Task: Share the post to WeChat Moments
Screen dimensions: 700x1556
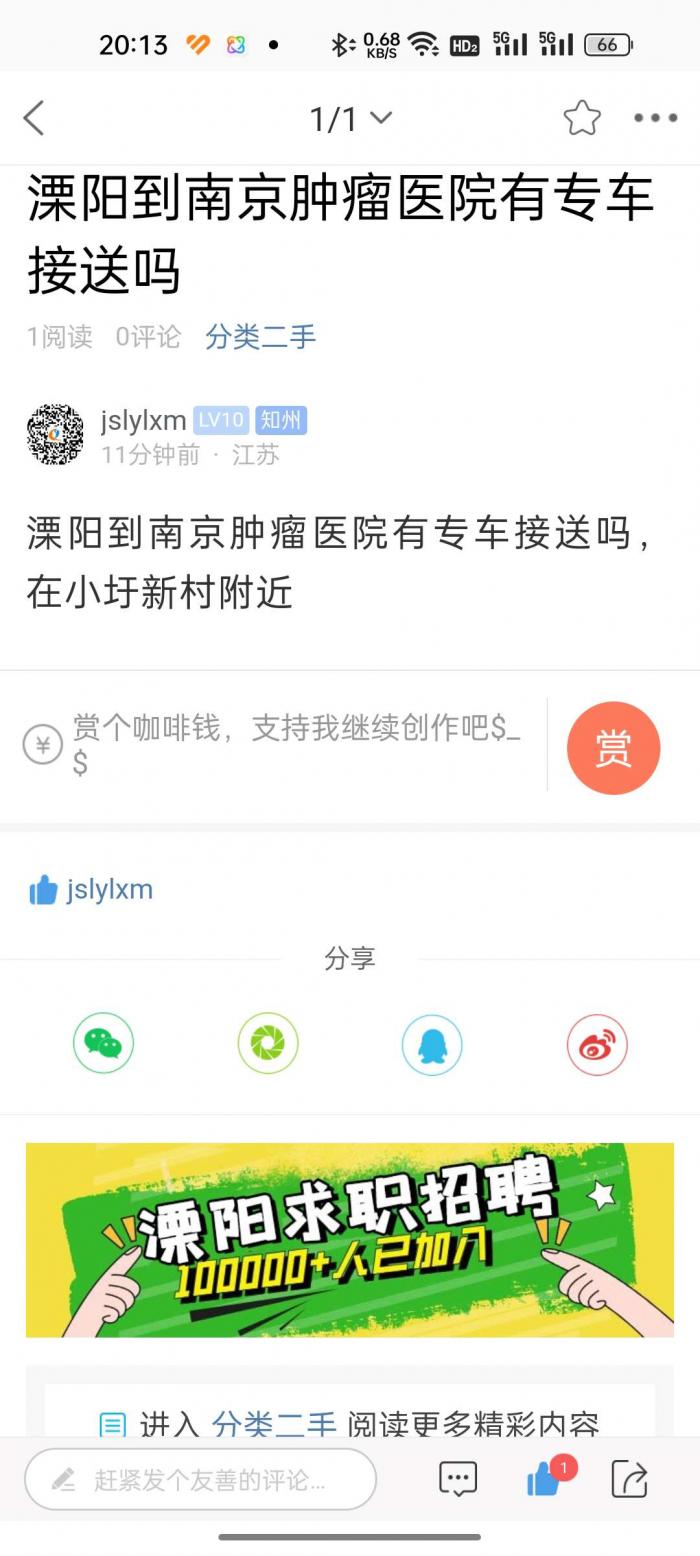Action: (267, 1044)
